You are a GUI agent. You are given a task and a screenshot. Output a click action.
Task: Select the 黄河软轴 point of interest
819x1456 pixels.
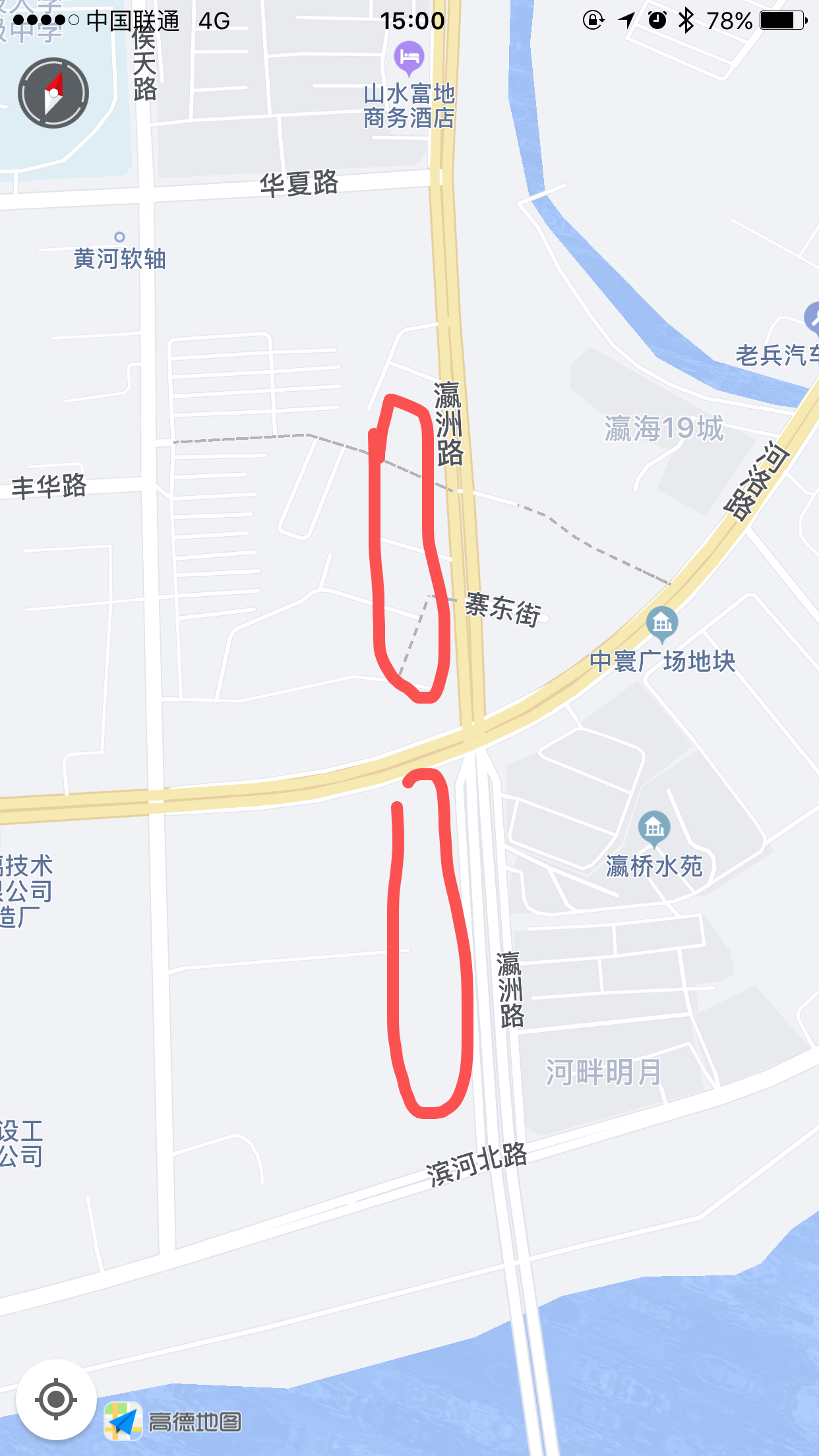(119, 237)
